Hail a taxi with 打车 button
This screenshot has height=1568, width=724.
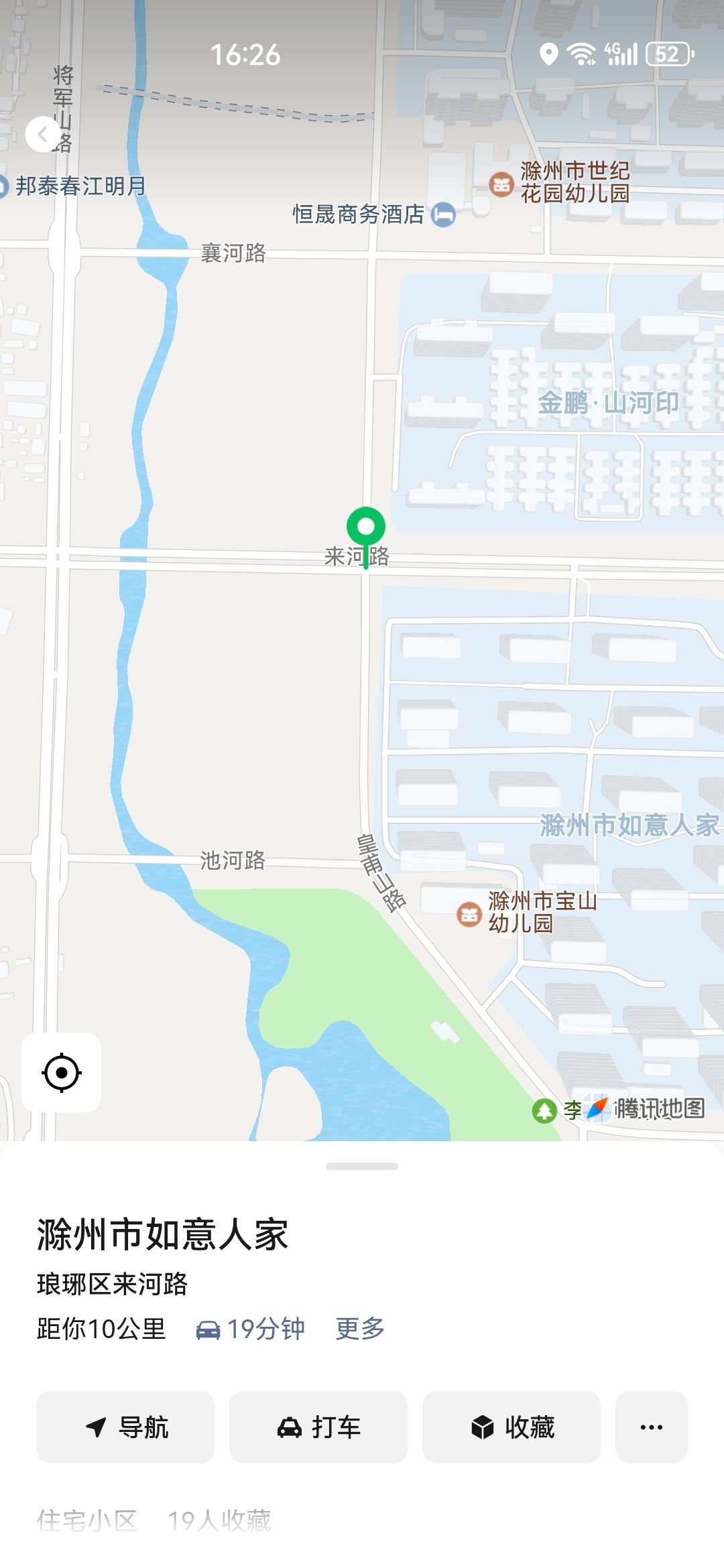(x=318, y=1427)
